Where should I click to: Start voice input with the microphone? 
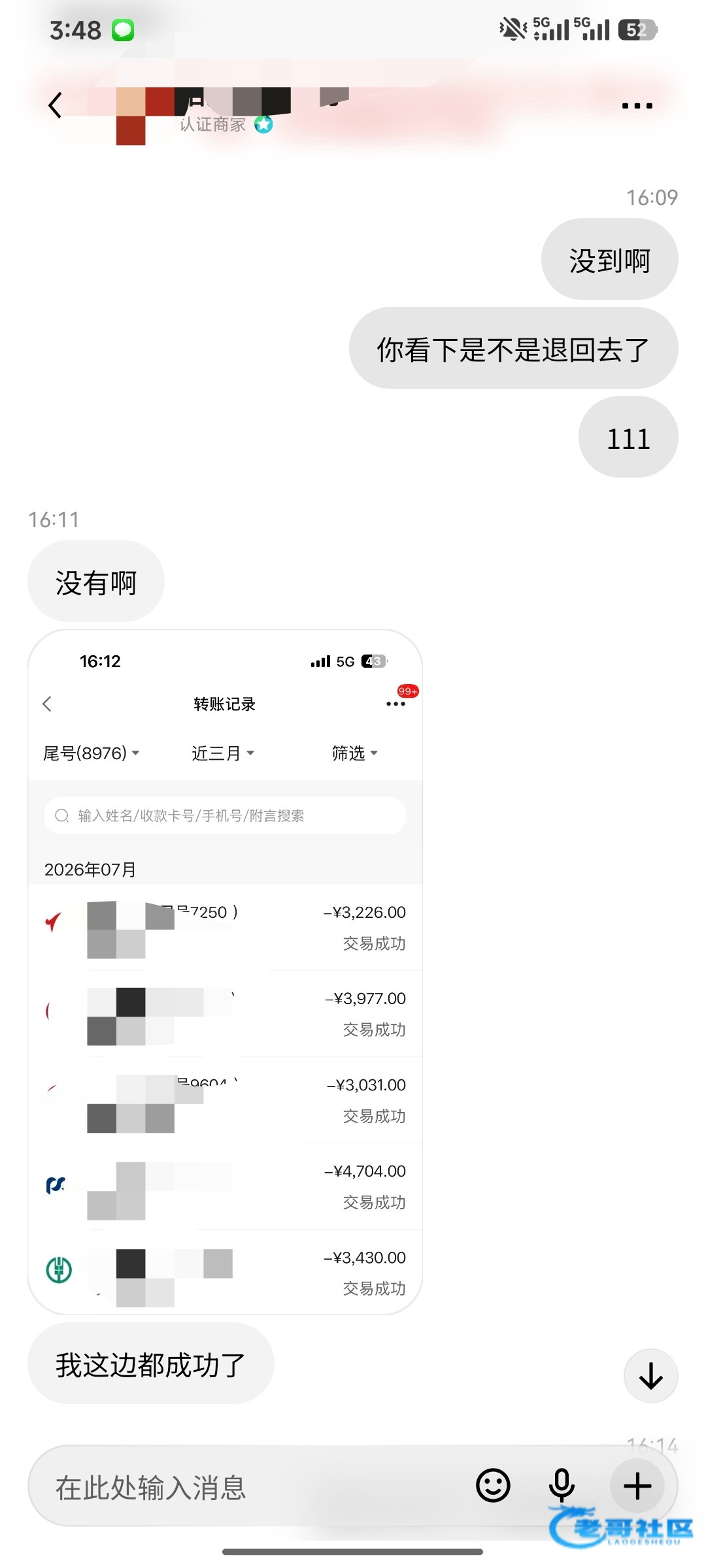point(562,1486)
